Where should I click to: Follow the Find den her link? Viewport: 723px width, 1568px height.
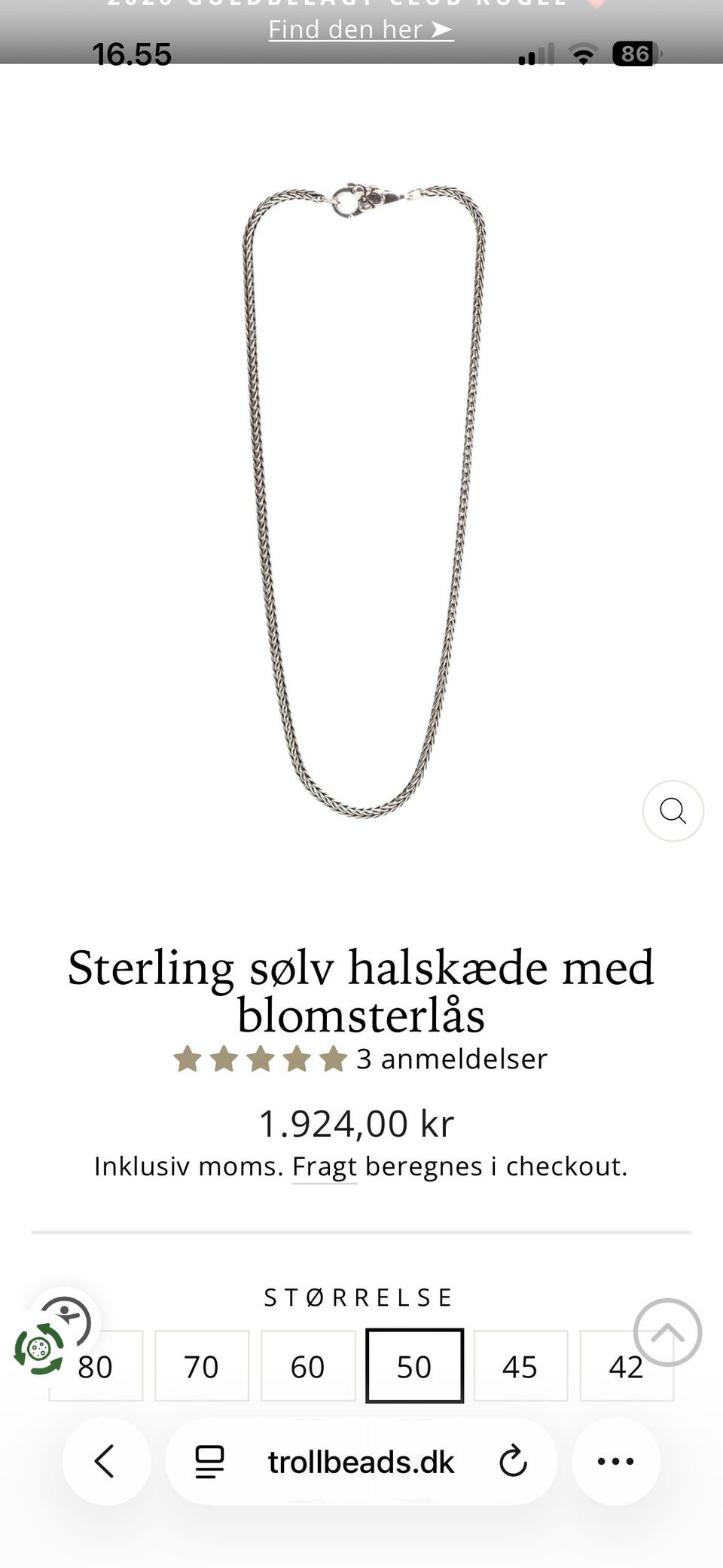pyautogui.click(x=360, y=29)
